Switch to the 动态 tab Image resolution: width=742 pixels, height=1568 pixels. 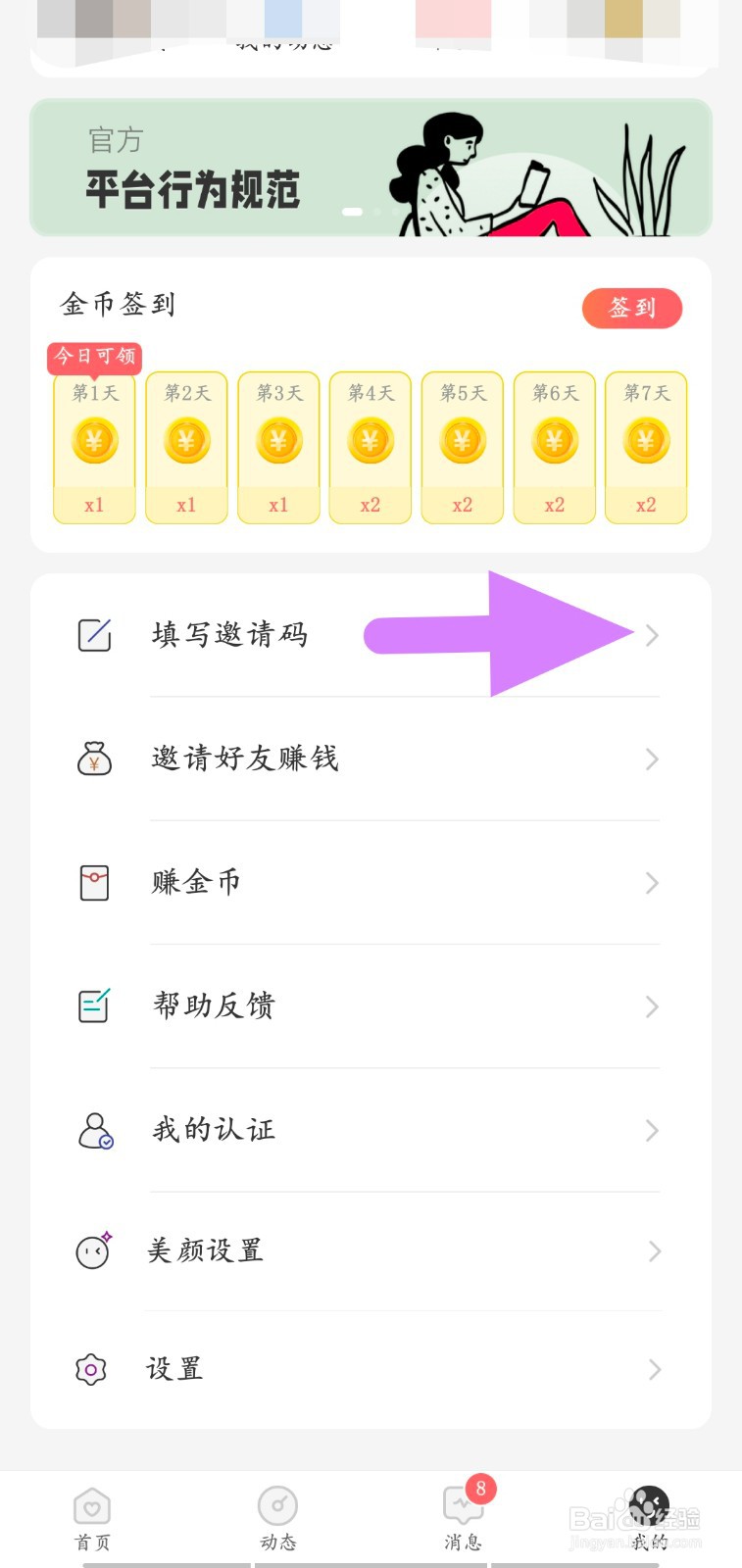coord(277,1519)
